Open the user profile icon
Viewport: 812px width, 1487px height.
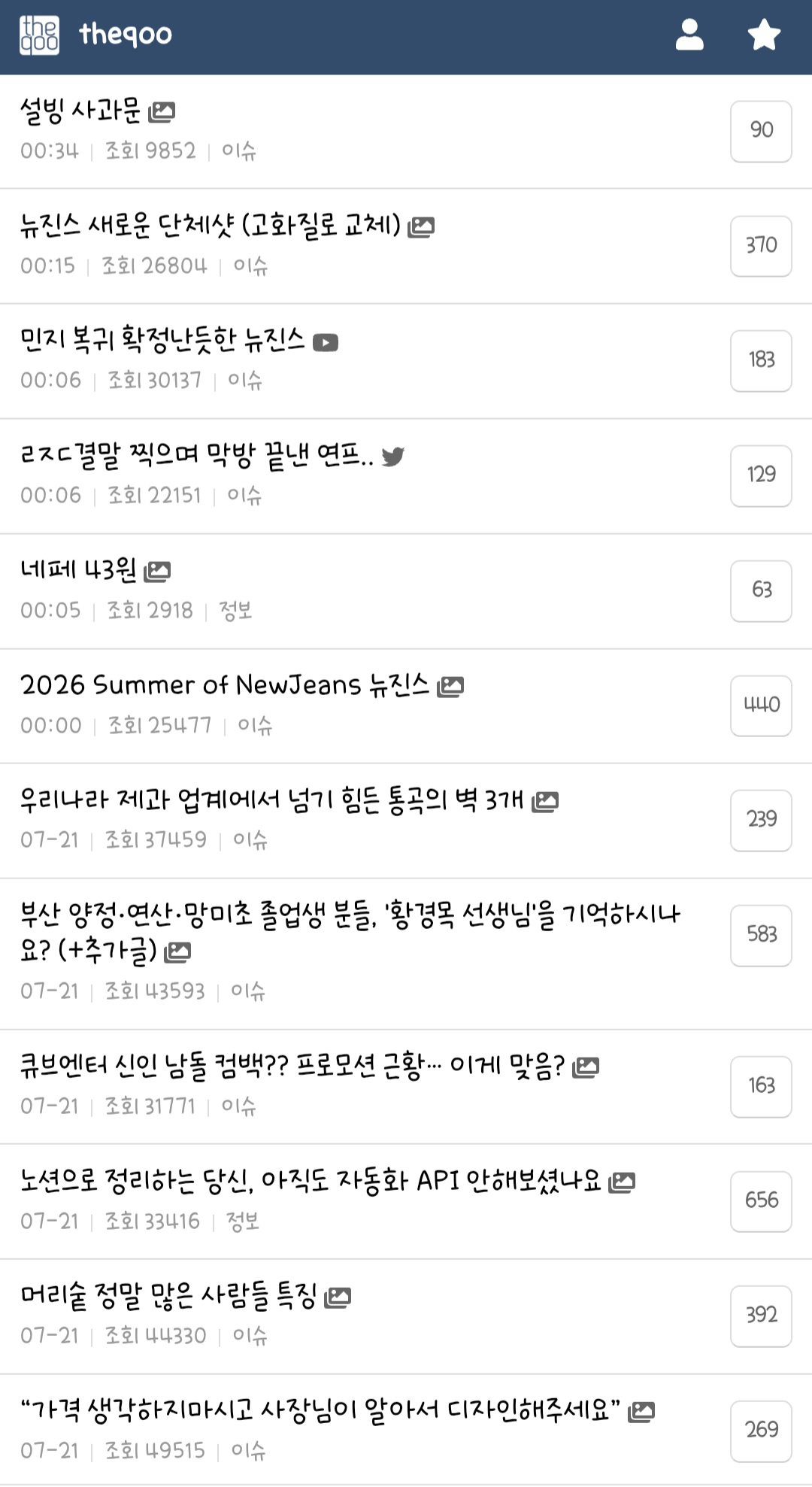[x=689, y=35]
